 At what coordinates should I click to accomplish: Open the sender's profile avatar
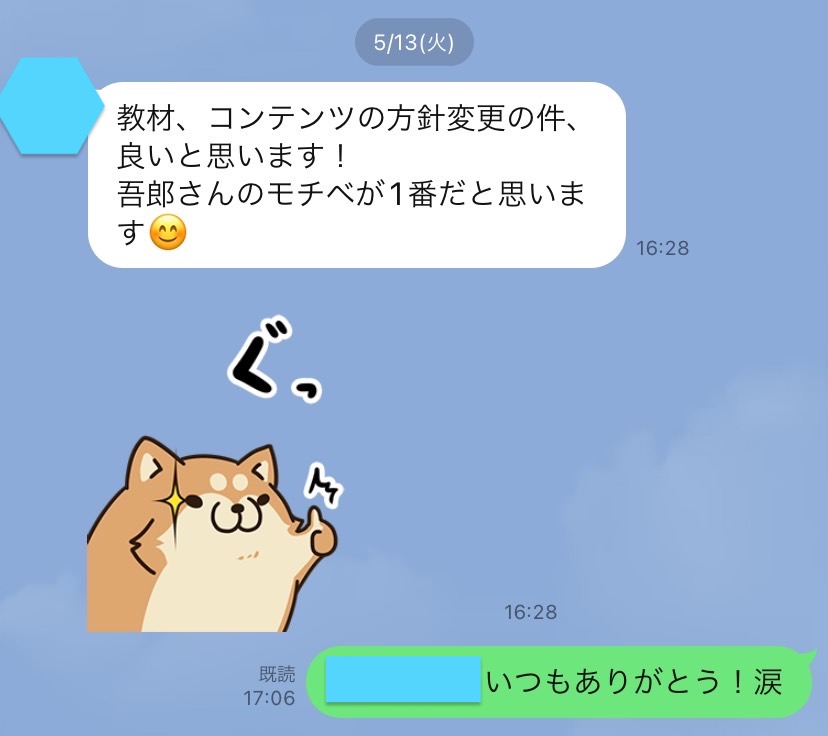pos(50,106)
